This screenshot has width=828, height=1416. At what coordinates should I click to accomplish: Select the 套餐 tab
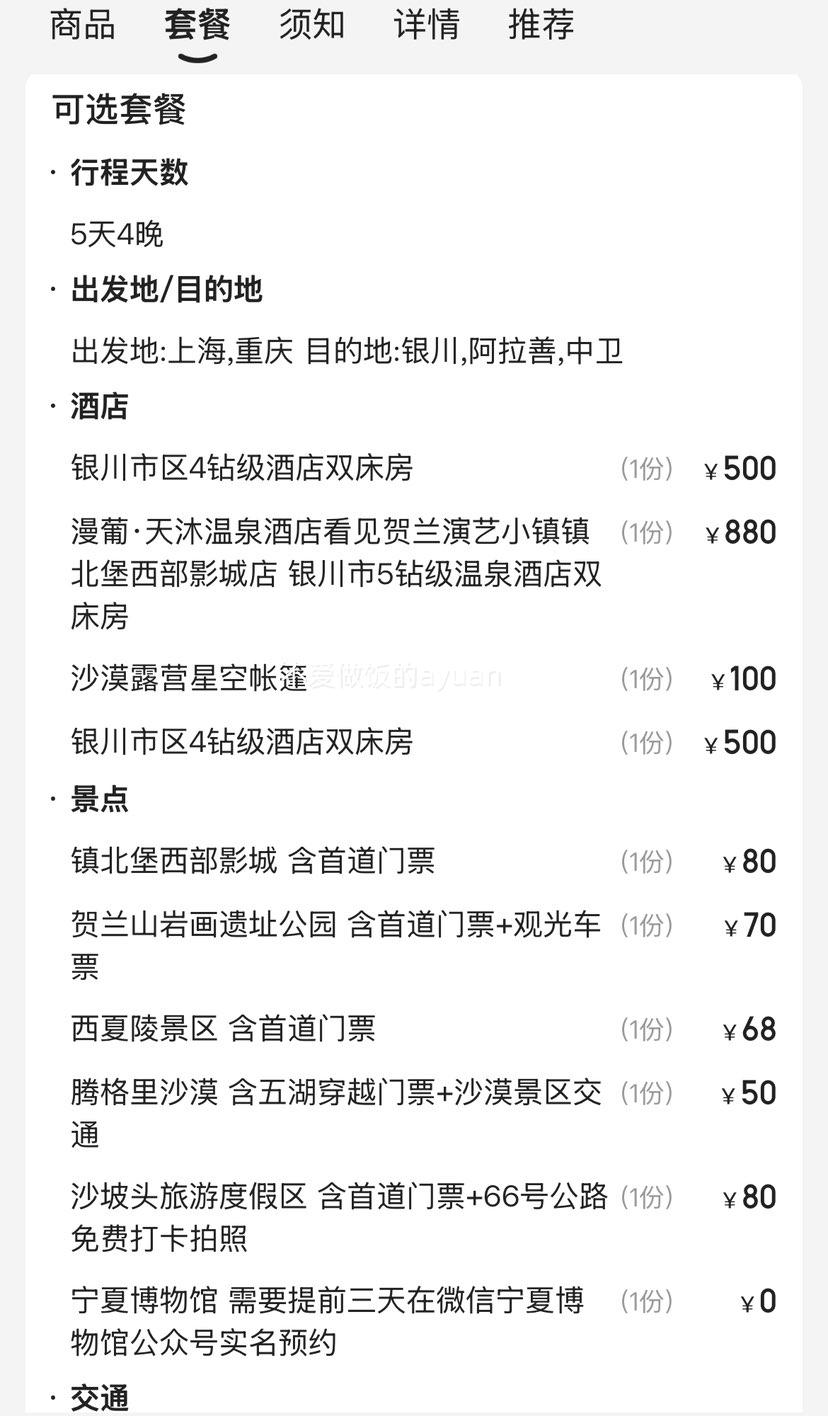click(x=197, y=24)
